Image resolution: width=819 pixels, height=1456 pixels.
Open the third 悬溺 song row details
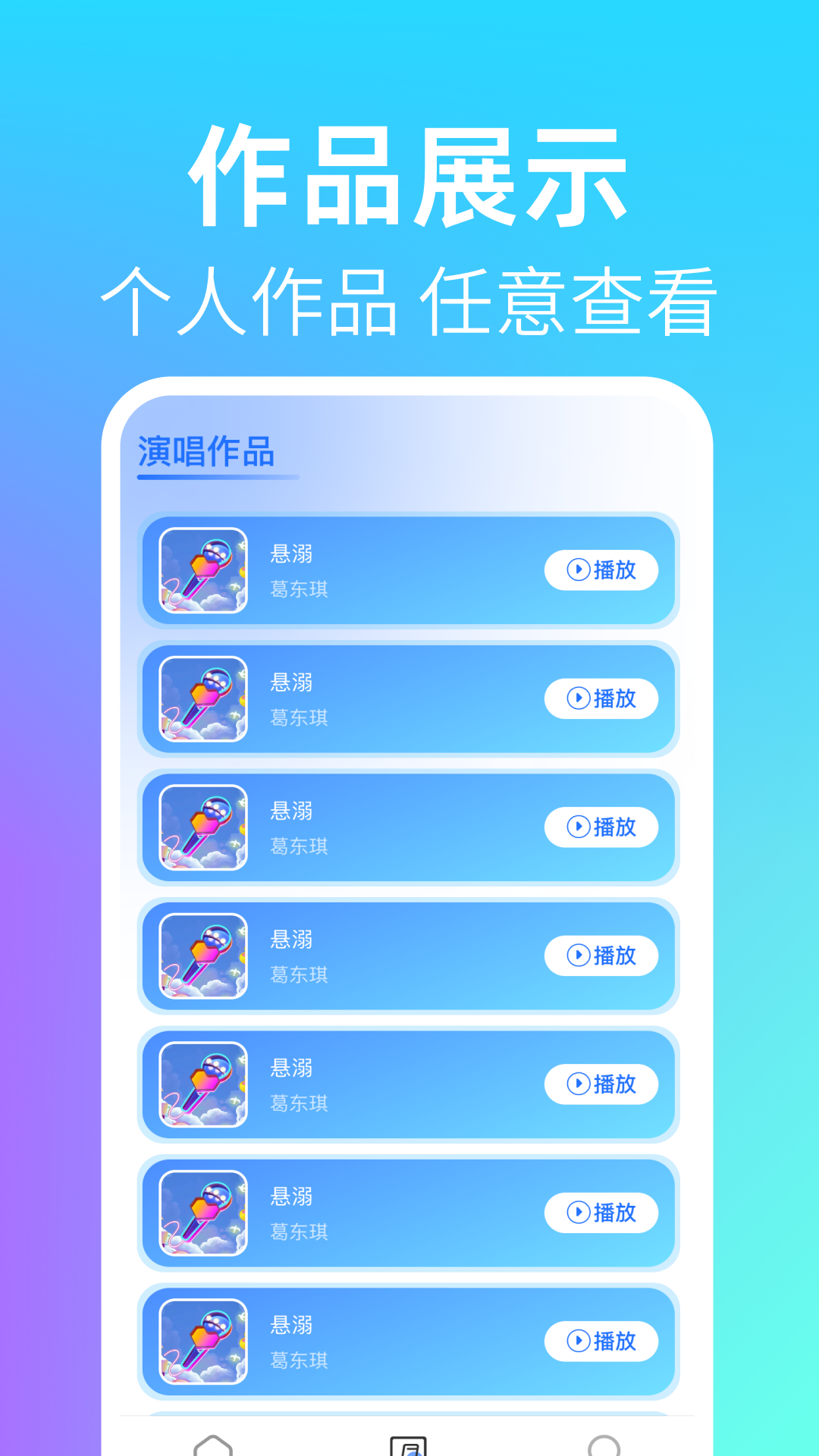(x=408, y=827)
